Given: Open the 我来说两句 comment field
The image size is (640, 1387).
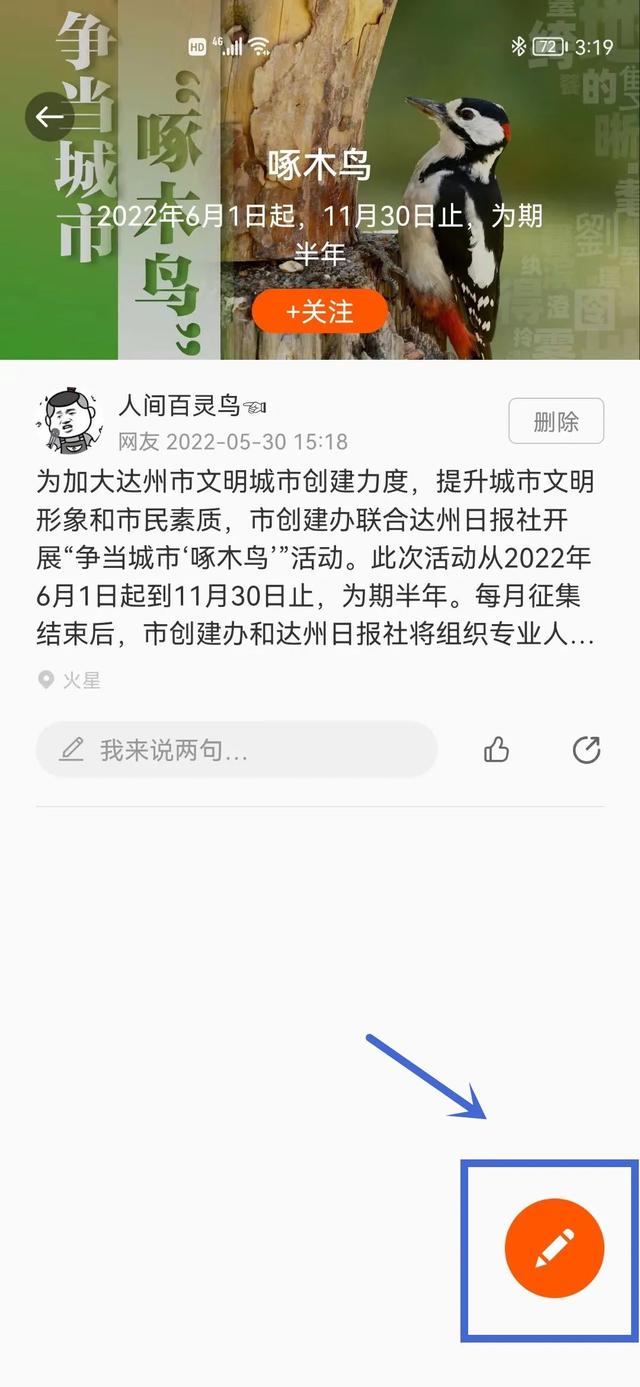Looking at the screenshot, I should click(237, 750).
